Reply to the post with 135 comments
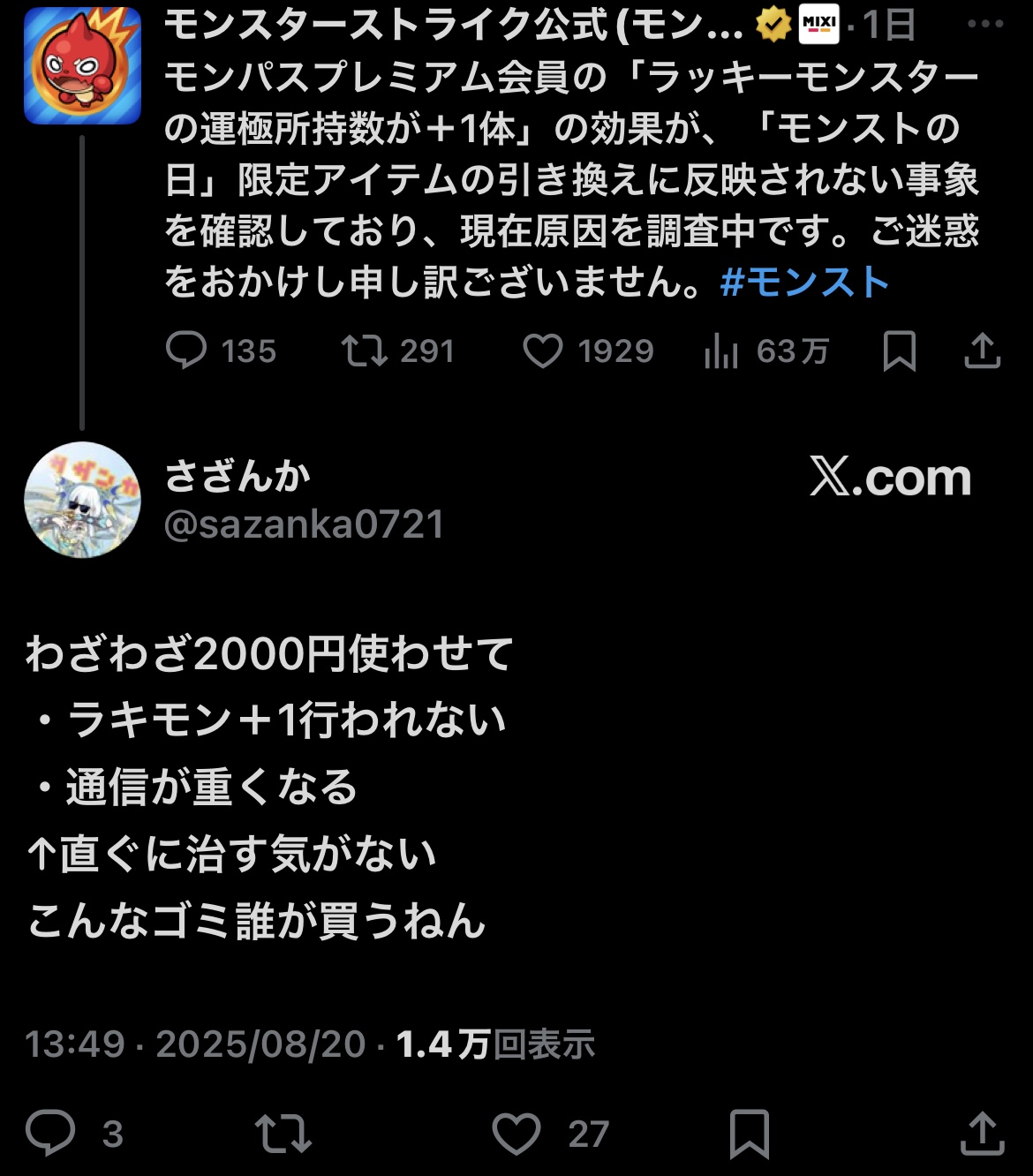1033x1176 pixels. click(x=186, y=351)
